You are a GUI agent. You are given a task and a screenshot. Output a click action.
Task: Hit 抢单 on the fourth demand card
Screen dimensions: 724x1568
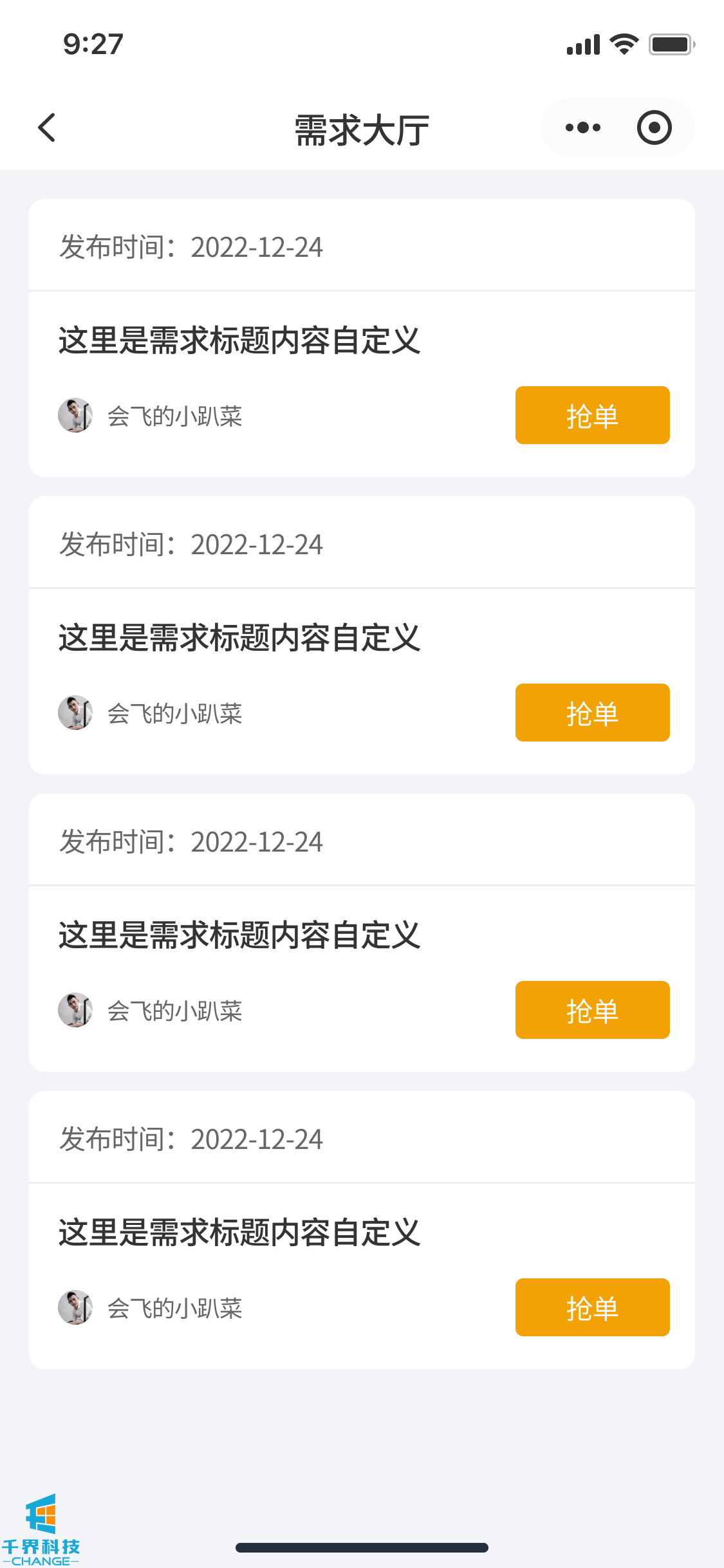pyautogui.click(x=592, y=1307)
